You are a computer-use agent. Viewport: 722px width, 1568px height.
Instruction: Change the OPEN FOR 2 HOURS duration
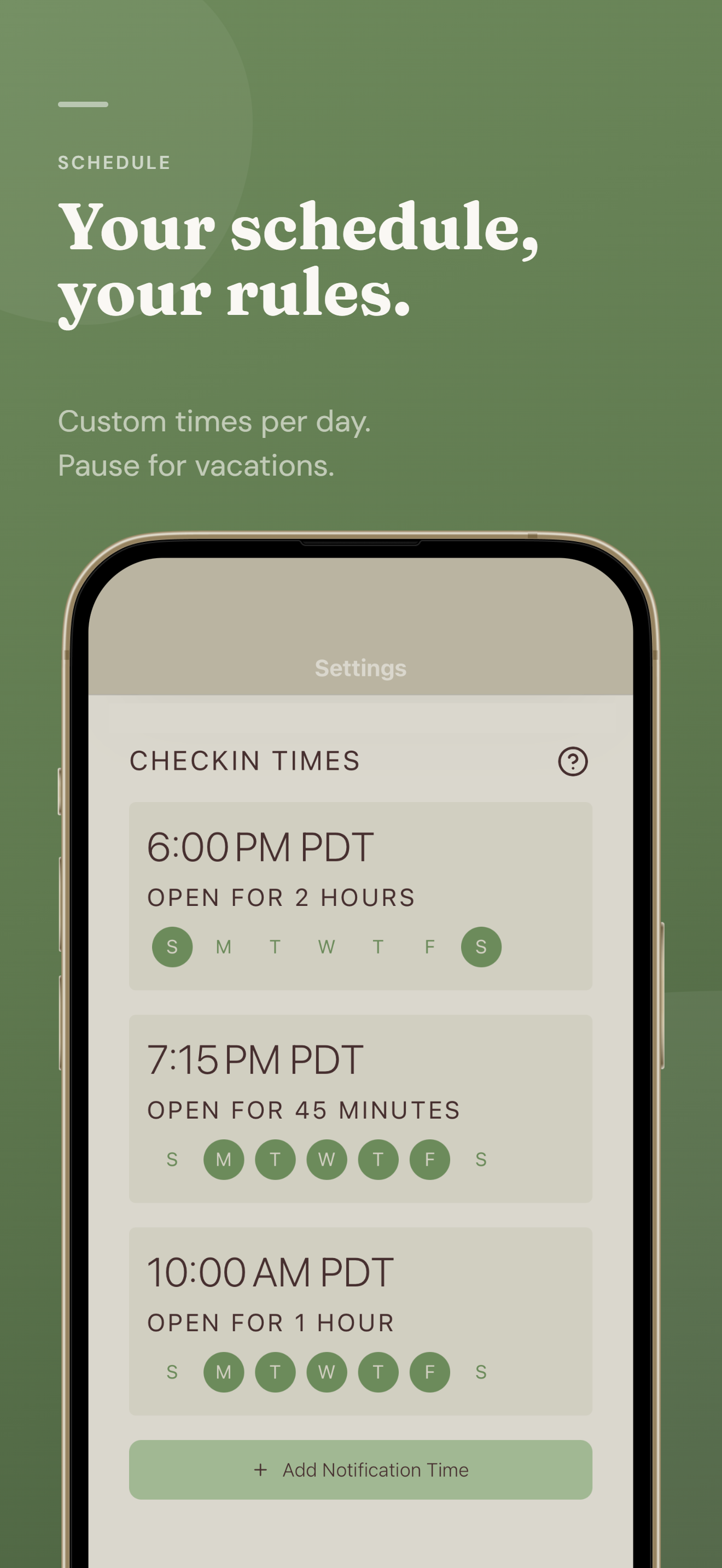click(x=281, y=896)
